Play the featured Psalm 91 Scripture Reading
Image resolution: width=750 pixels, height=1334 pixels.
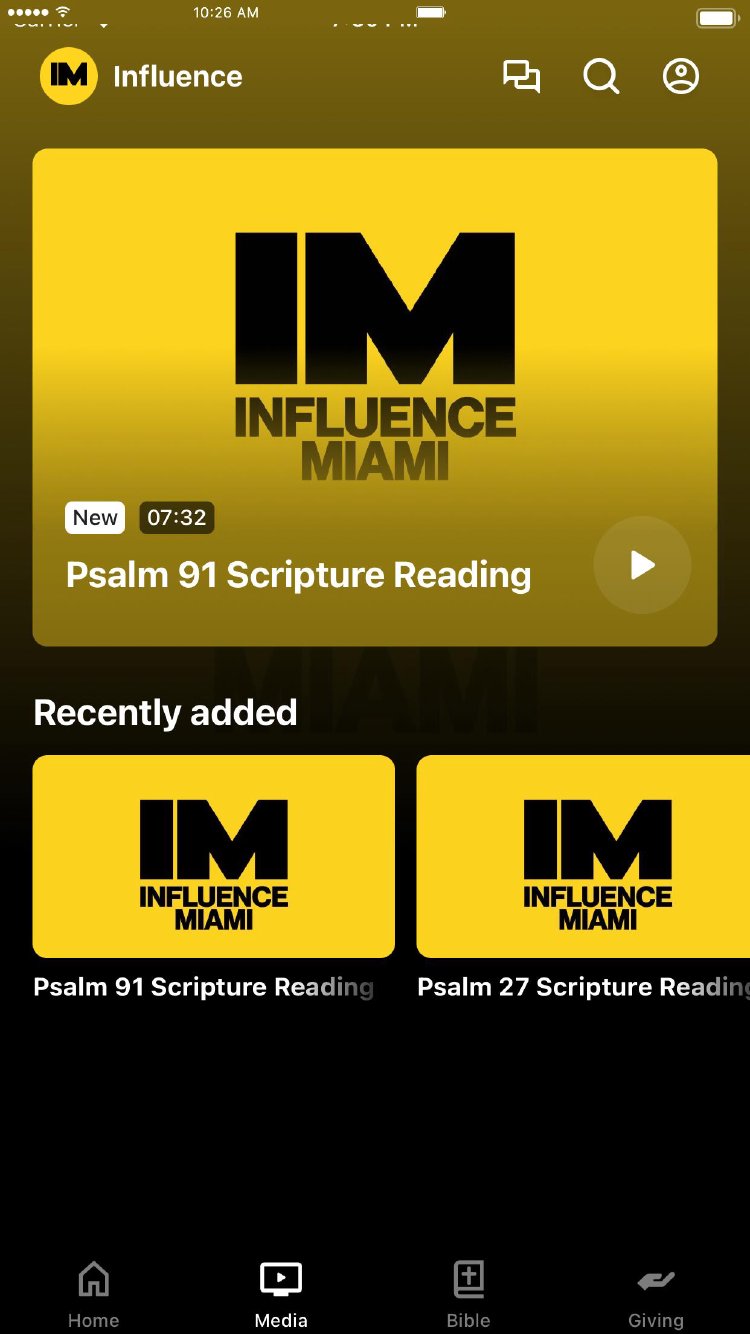[x=642, y=565]
